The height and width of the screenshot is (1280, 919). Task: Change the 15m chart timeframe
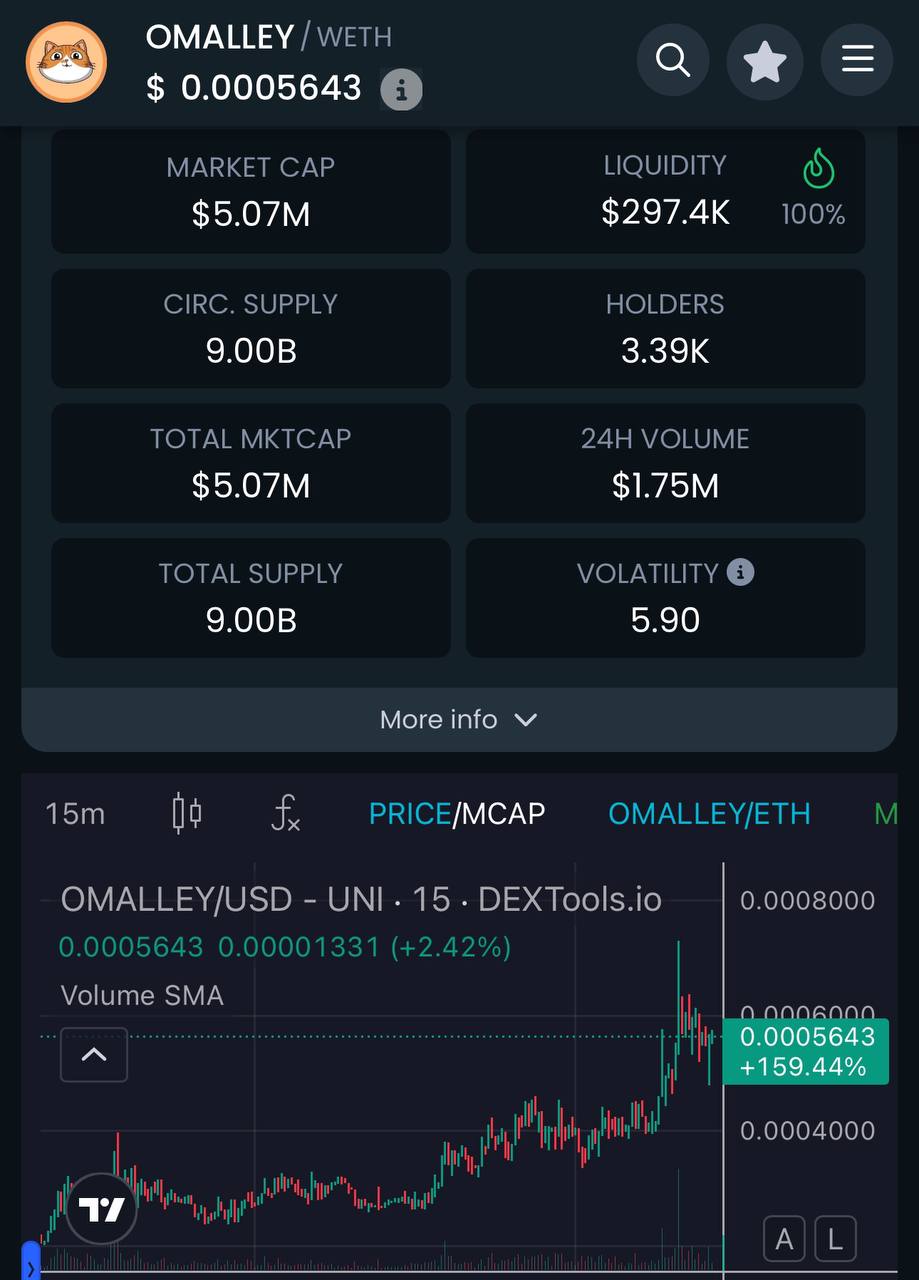coord(75,814)
